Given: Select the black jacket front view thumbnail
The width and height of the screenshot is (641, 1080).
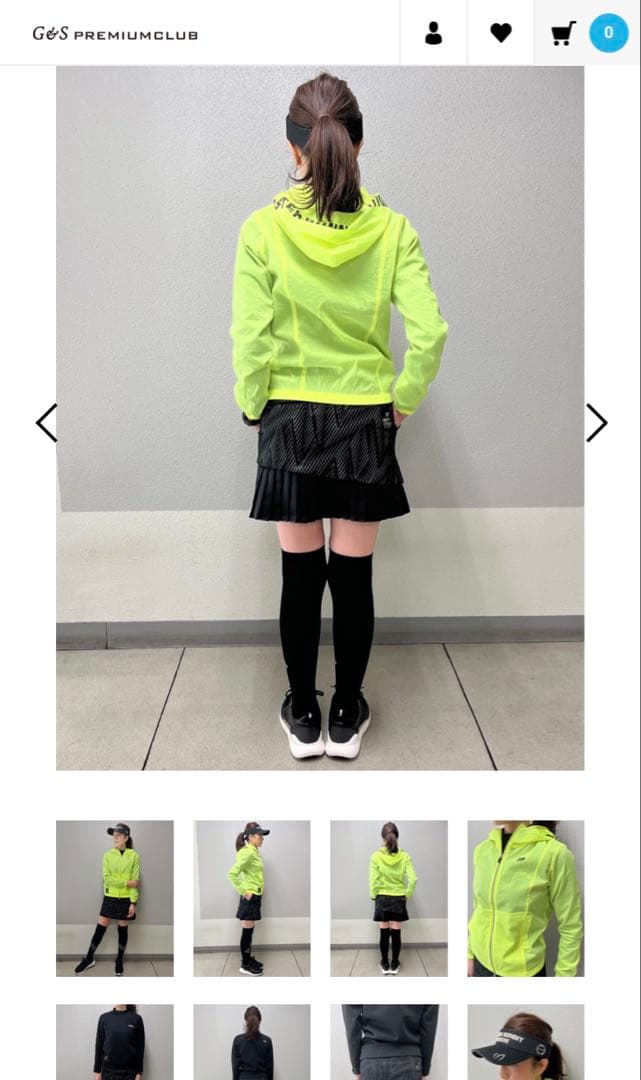Looking at the screenshot, I should tap(115, 1042).
